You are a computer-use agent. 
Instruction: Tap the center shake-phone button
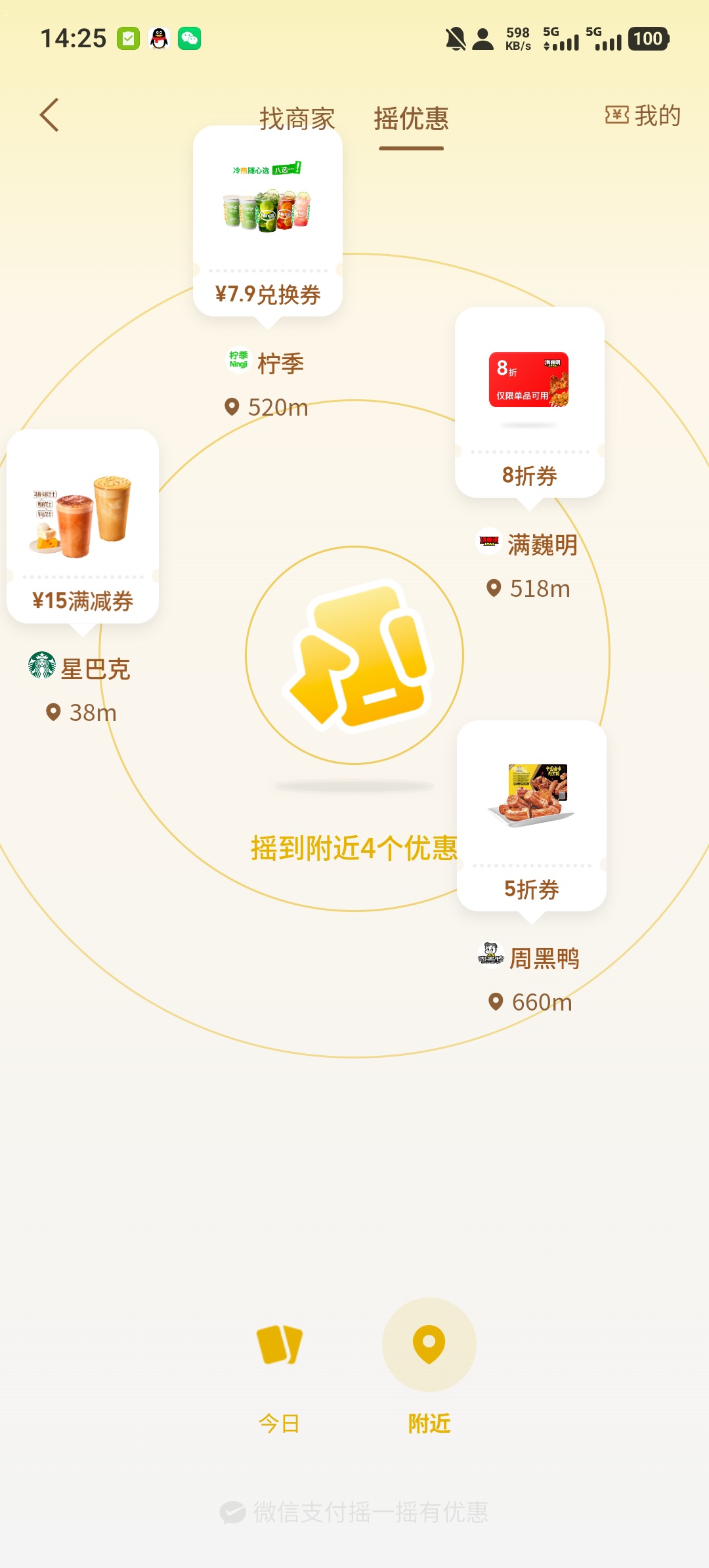click(354, 655)
